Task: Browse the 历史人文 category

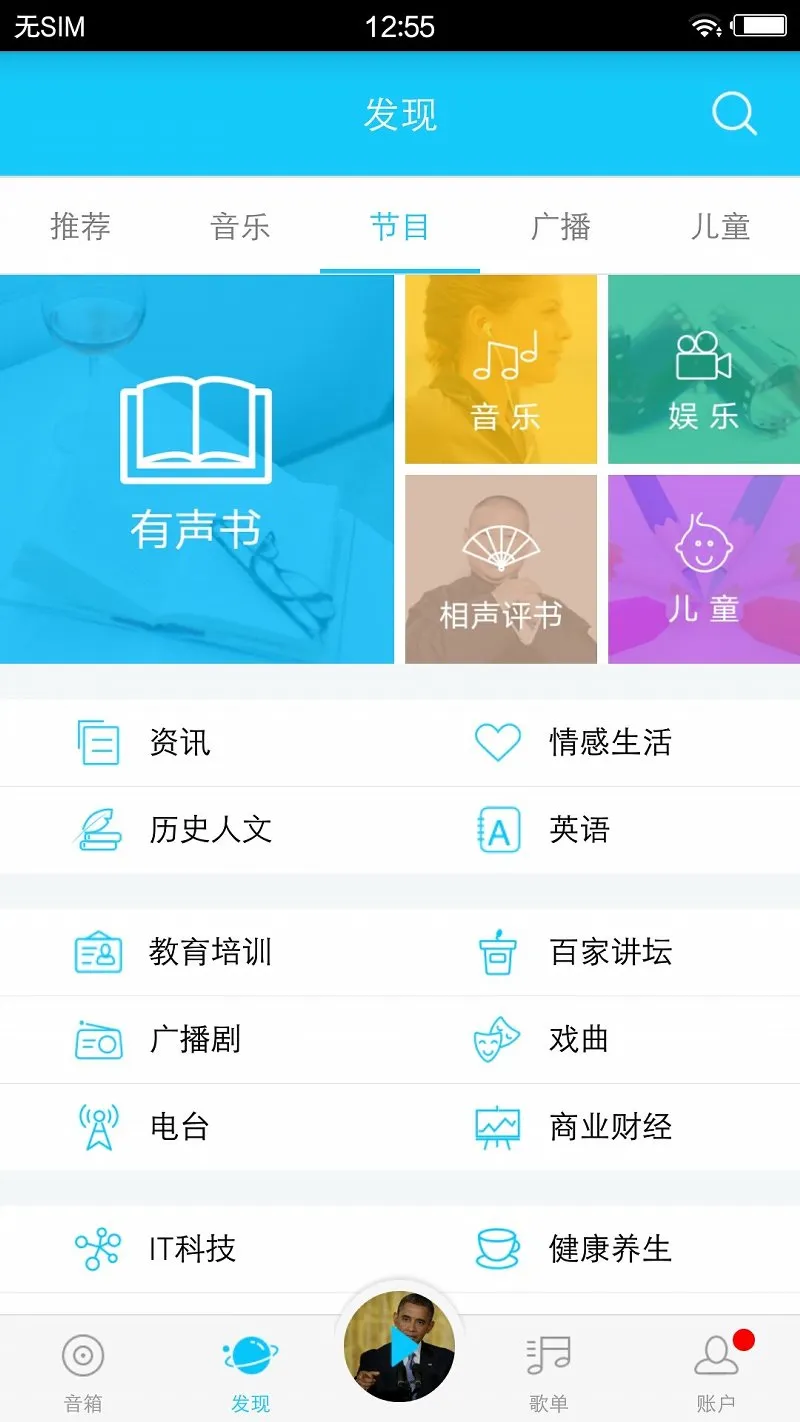Action: 210,830
